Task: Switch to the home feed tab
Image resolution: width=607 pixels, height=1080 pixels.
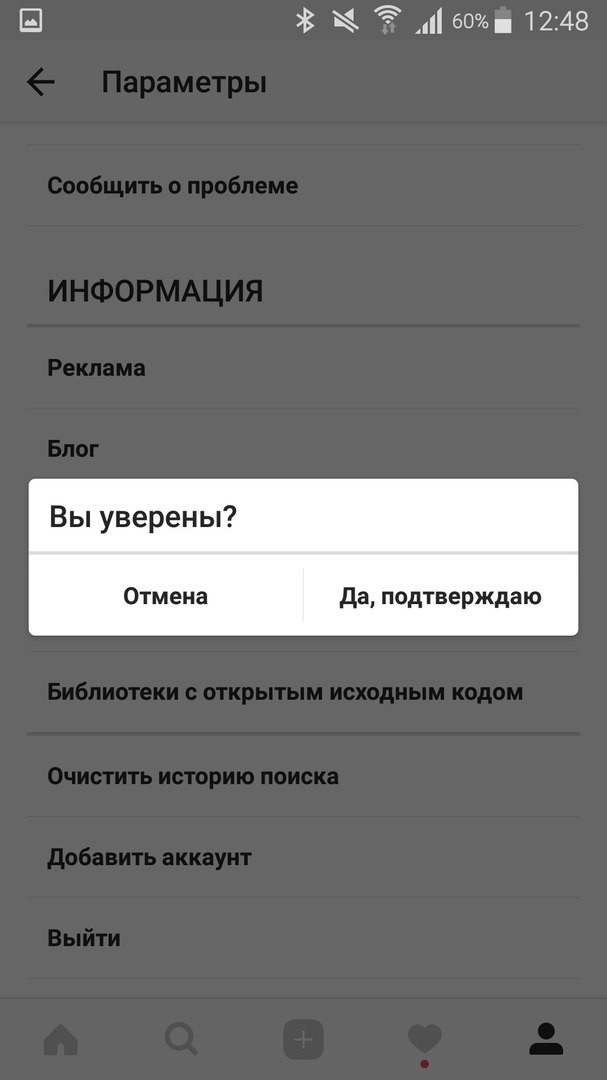Action: pyautogui.click(x=61, y=1039)
